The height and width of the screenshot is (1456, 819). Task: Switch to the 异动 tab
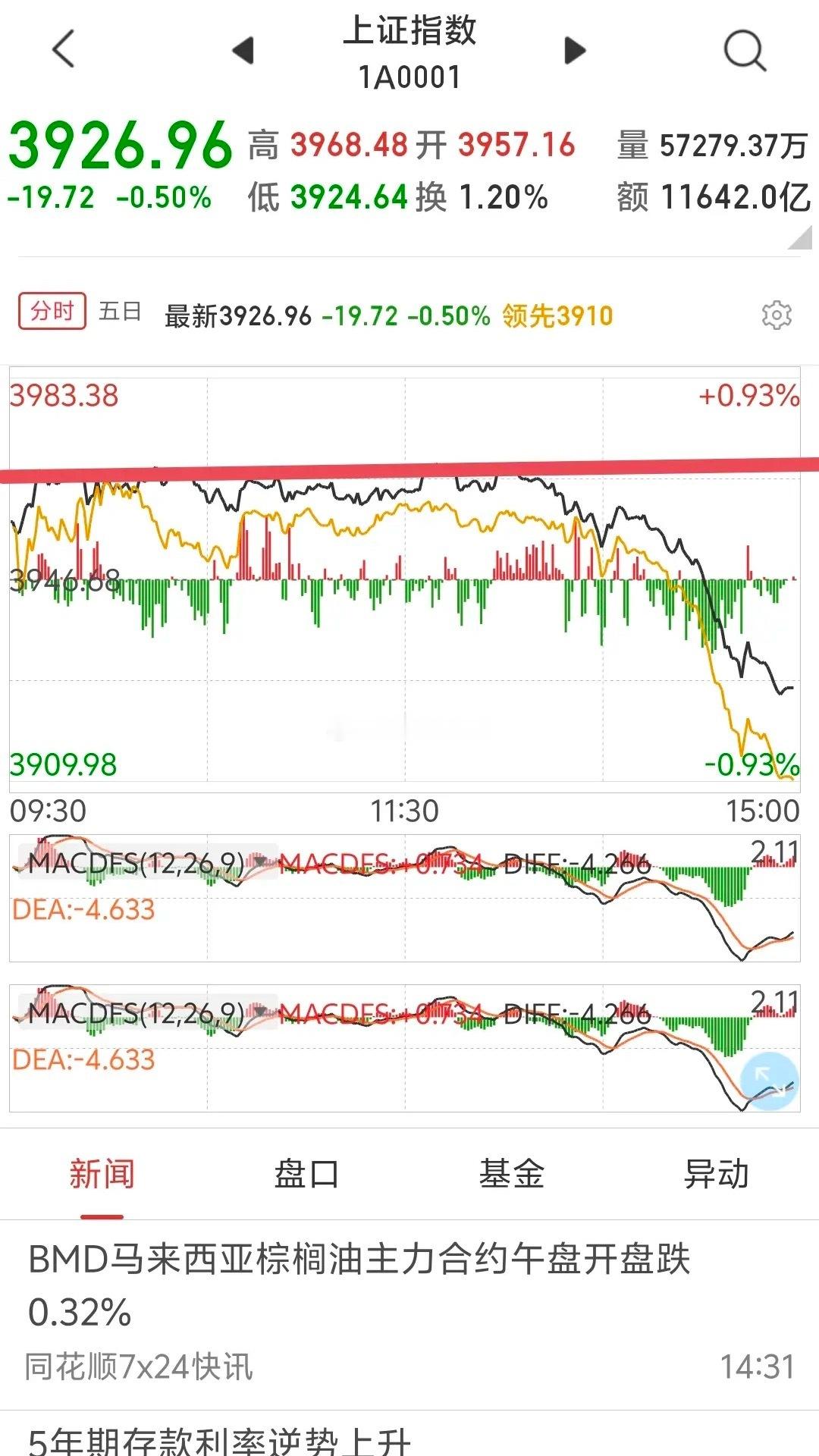coord(717,1174)
